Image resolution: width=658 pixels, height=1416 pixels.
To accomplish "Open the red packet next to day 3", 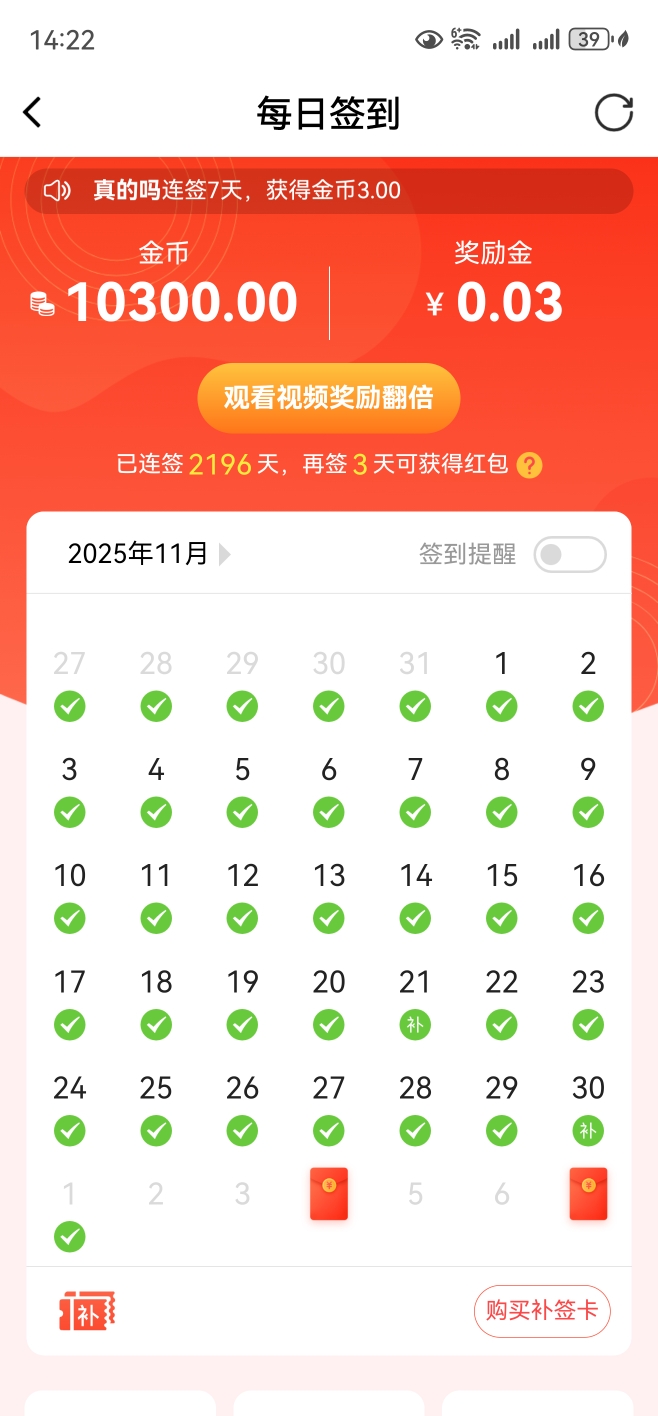I will click(329, 1194).
